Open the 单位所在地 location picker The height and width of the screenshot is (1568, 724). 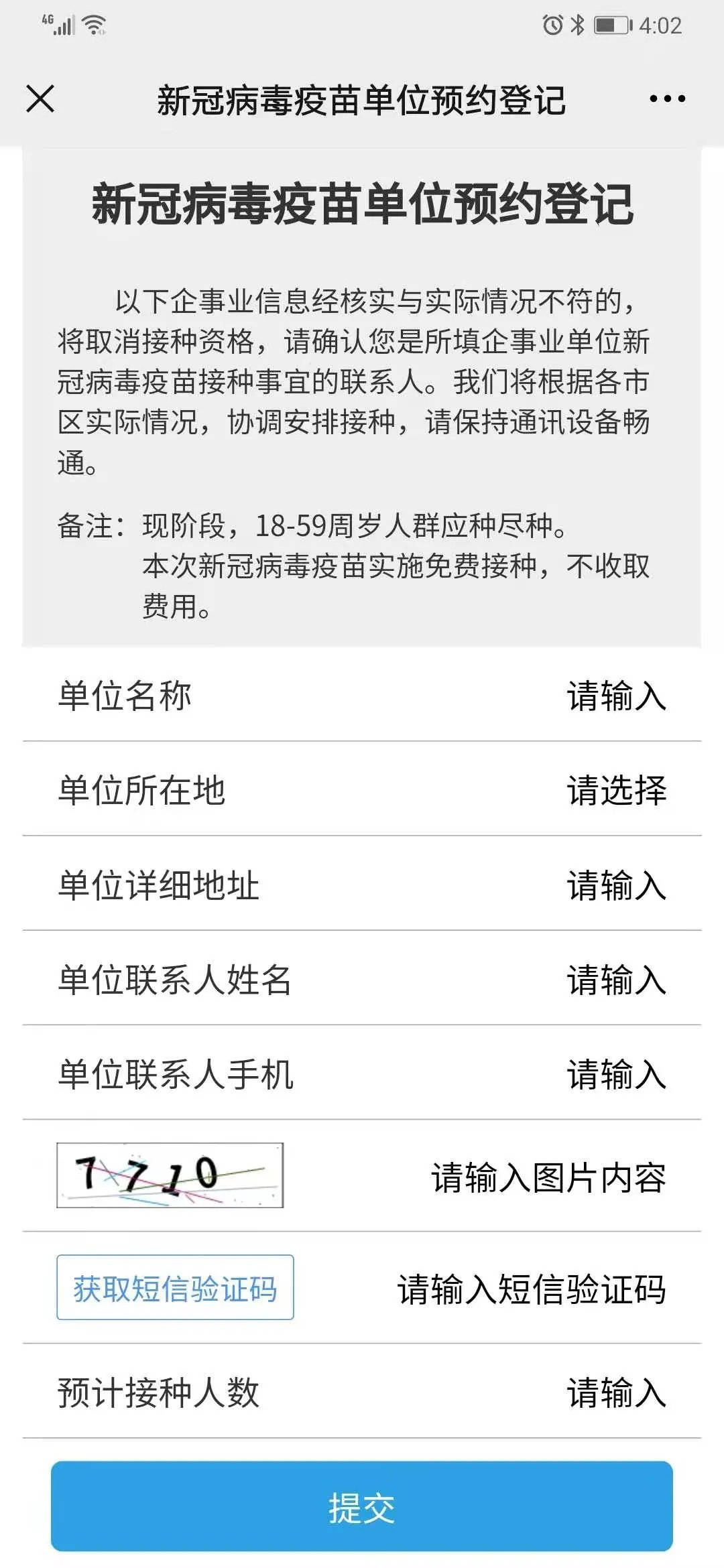pyautogui.click(x=615, y=790)
